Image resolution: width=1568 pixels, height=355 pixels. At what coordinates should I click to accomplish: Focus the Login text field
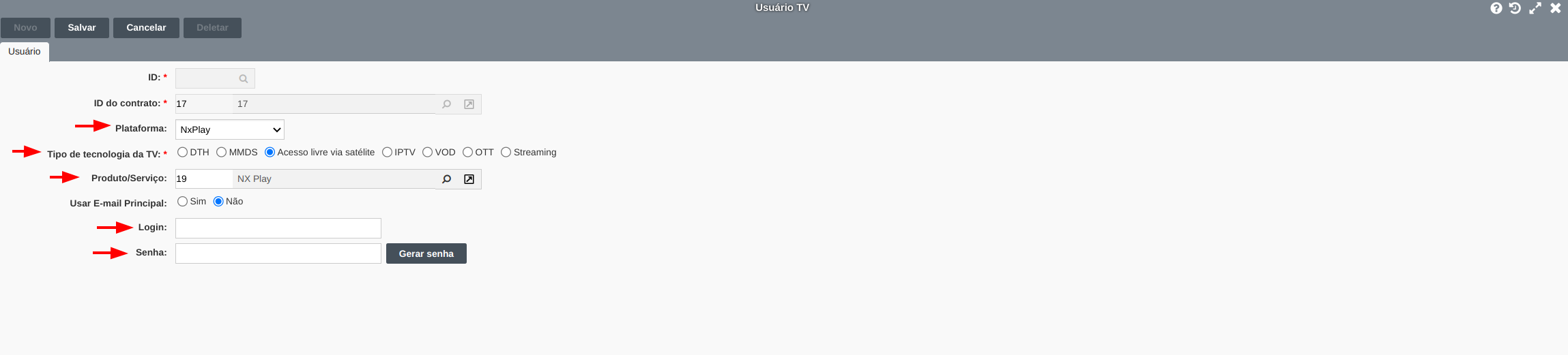(278, 228)
